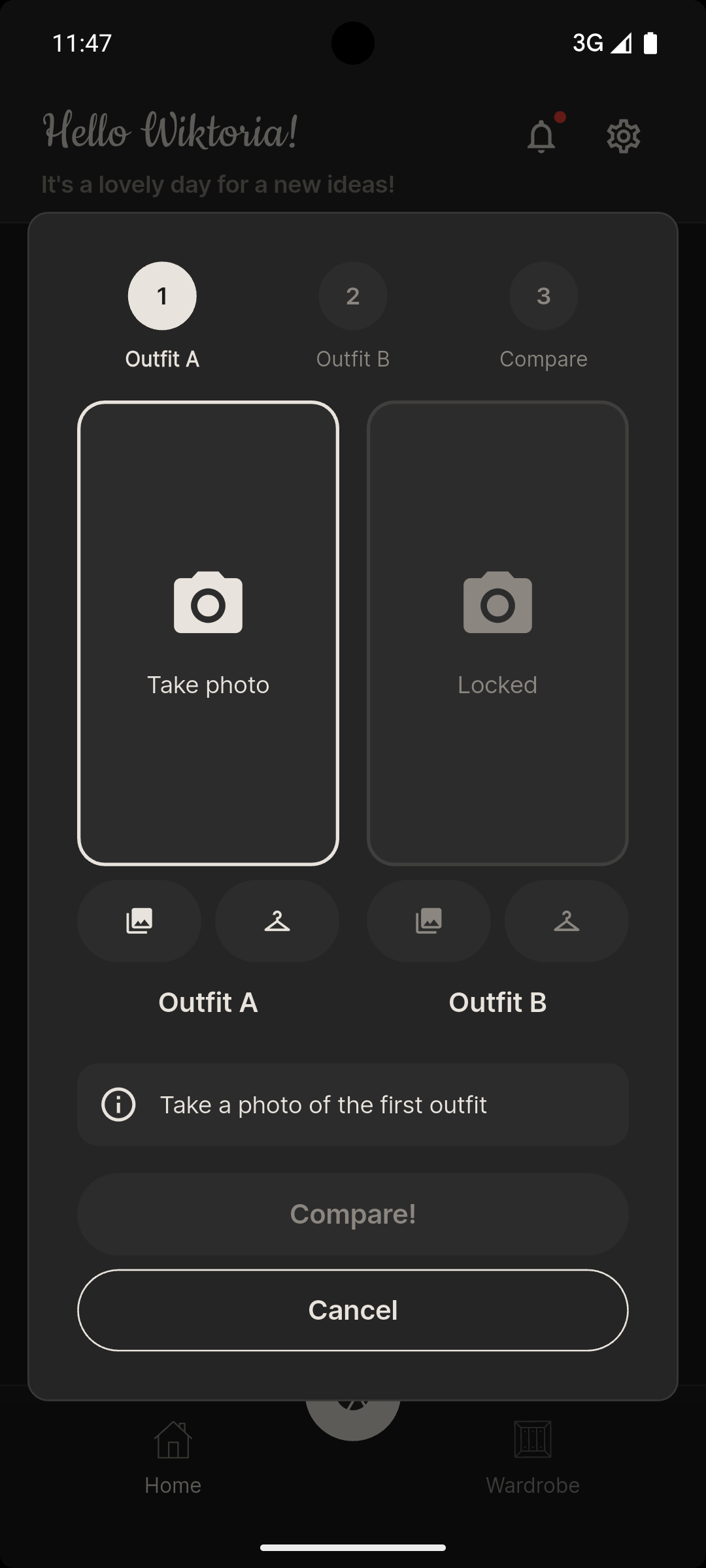706x1568 pixels.
Task: Select step 3 Compare indicator
Action: coord(543,296)
